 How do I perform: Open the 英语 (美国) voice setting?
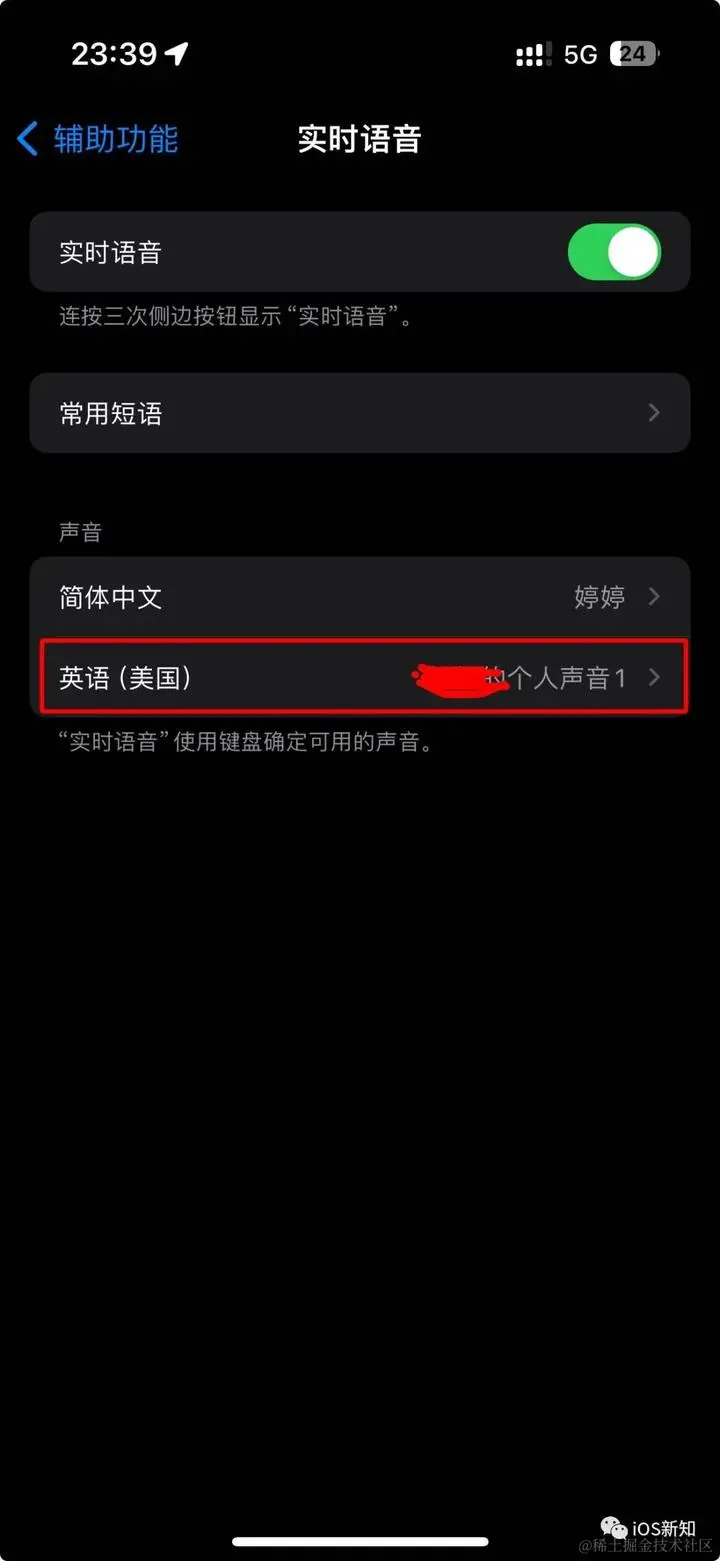[360, 677]
